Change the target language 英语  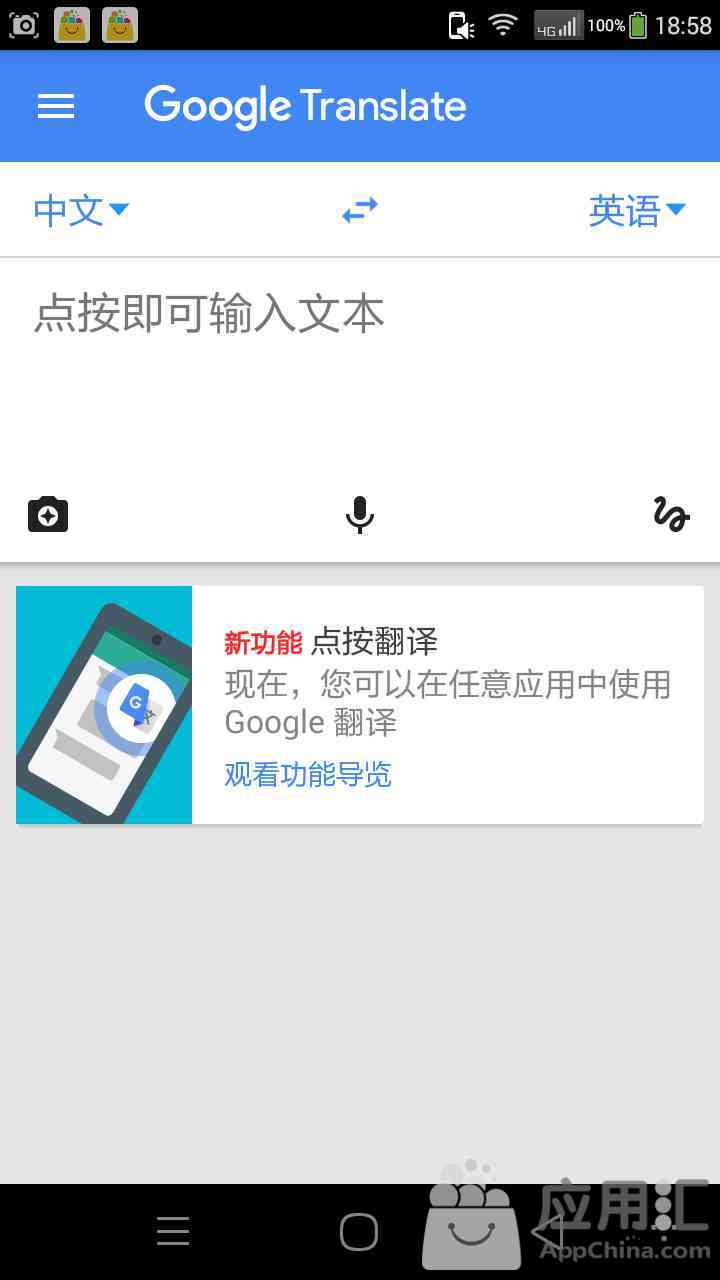click(637, 210)
